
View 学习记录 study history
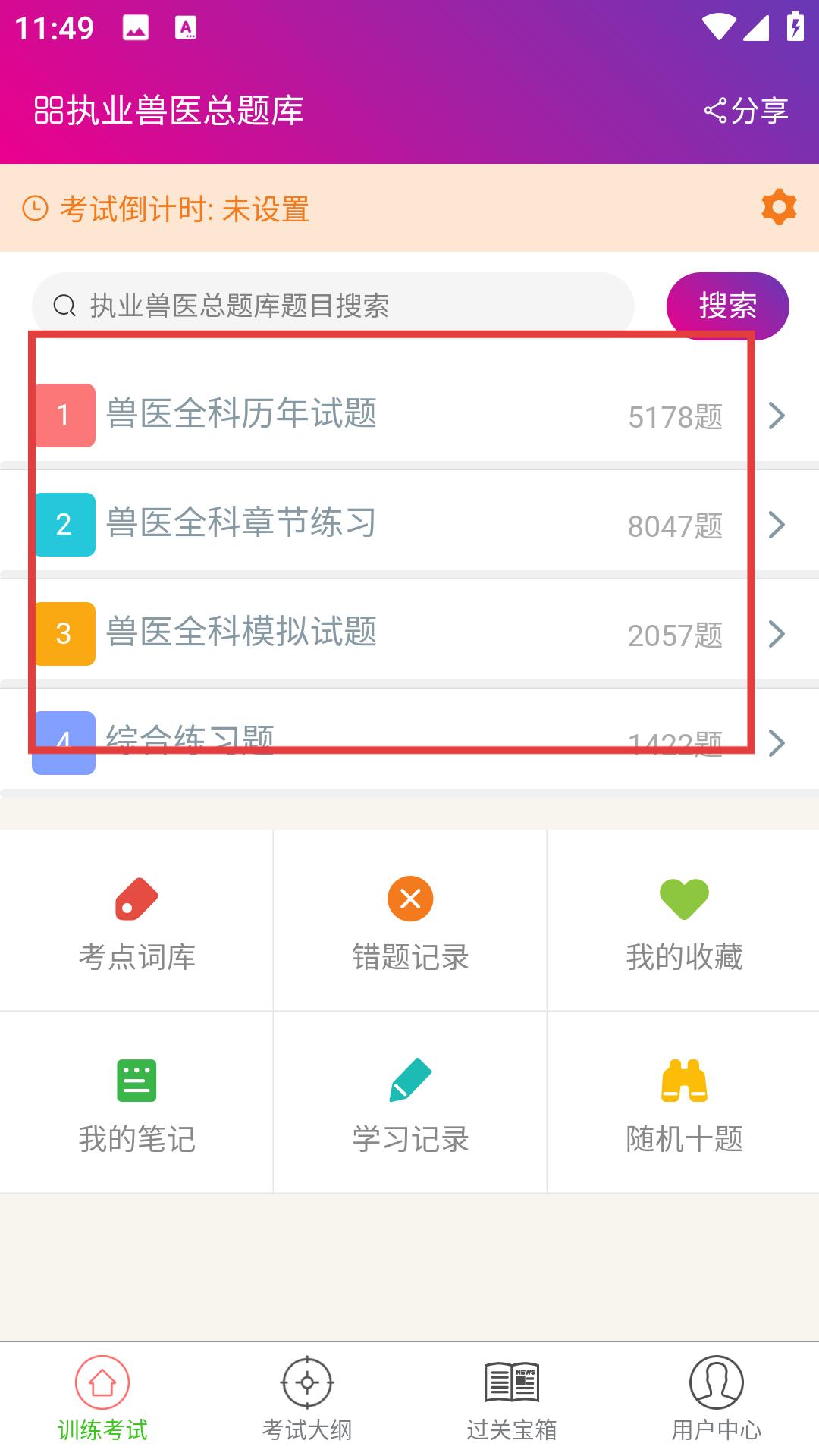click(410, 1103)
